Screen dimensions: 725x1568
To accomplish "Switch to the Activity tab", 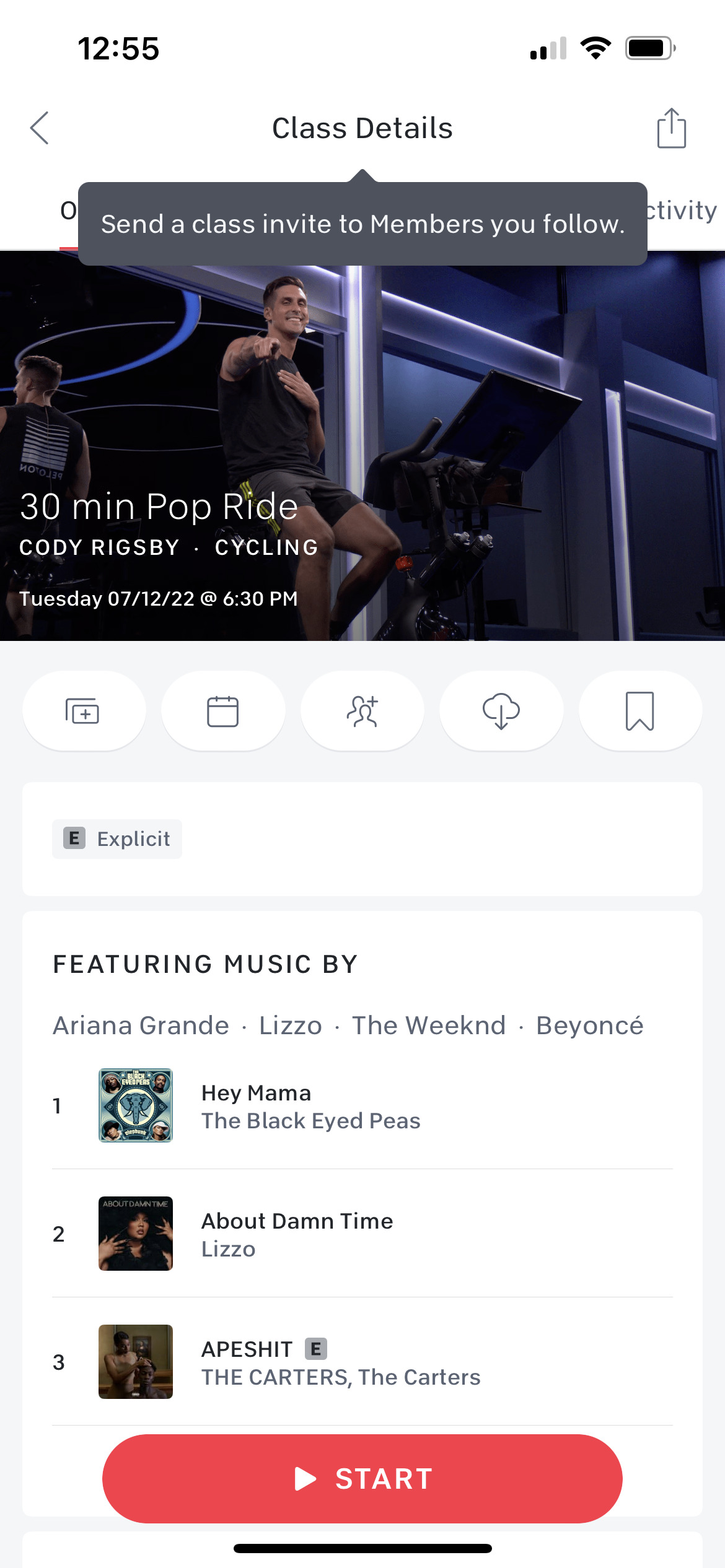I will pos(682,211).
